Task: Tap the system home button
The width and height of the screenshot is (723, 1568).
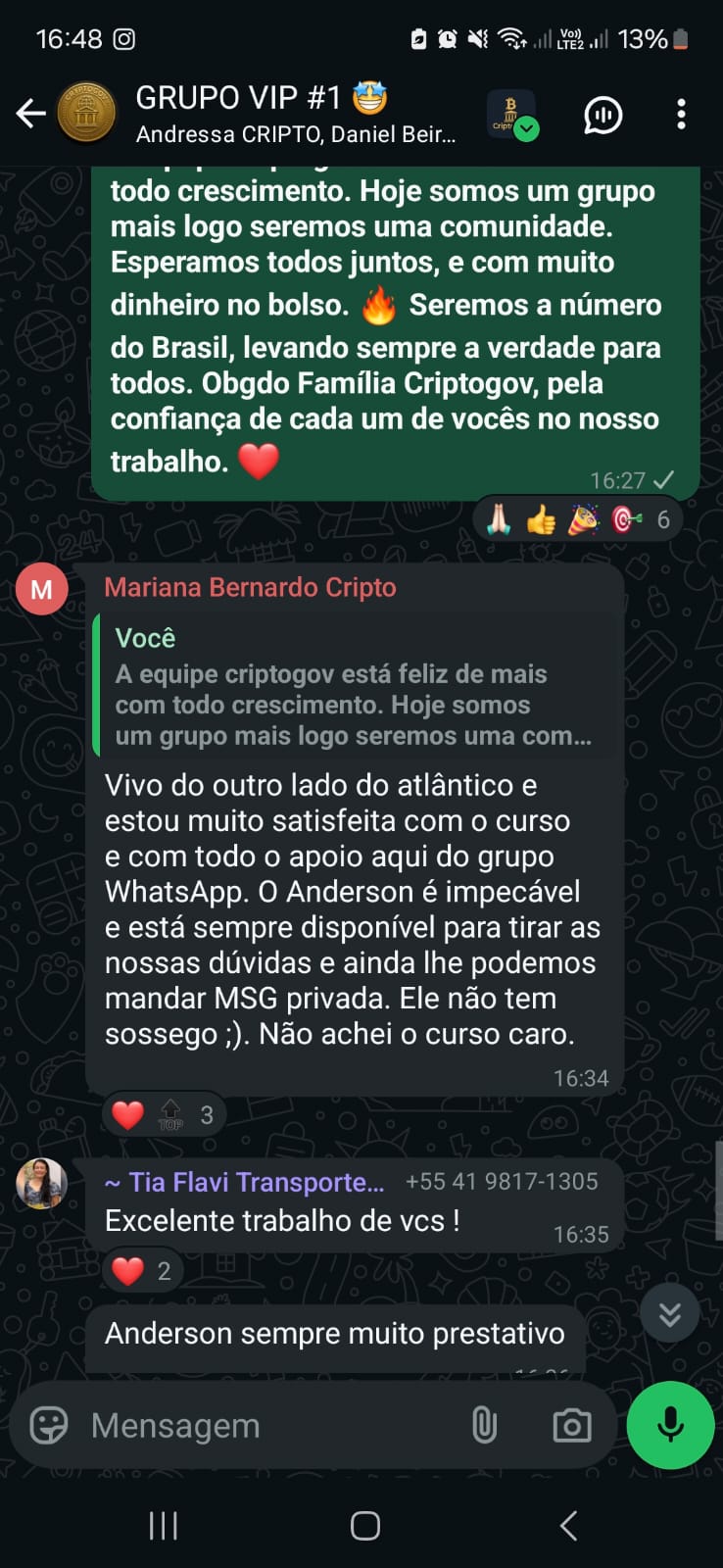Action: click(x=364, y=1526)
